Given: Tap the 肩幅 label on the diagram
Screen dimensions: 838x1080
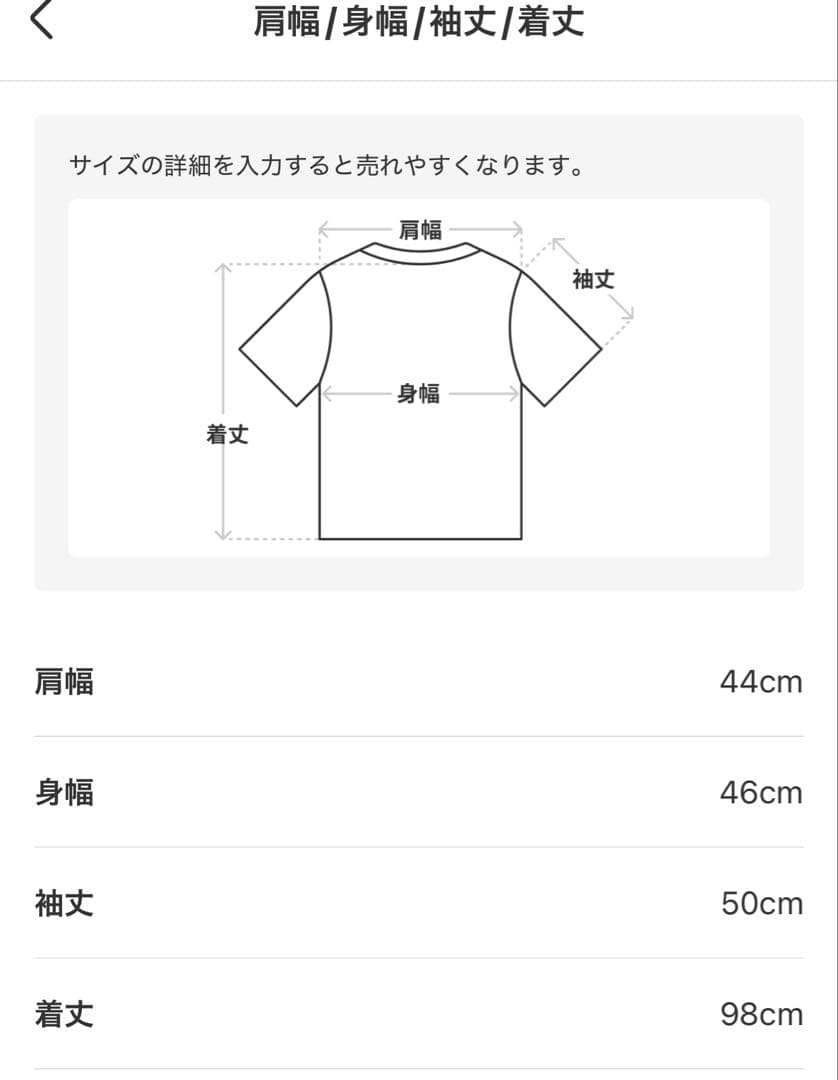Looking at the screenshot, I should (420, 228).
